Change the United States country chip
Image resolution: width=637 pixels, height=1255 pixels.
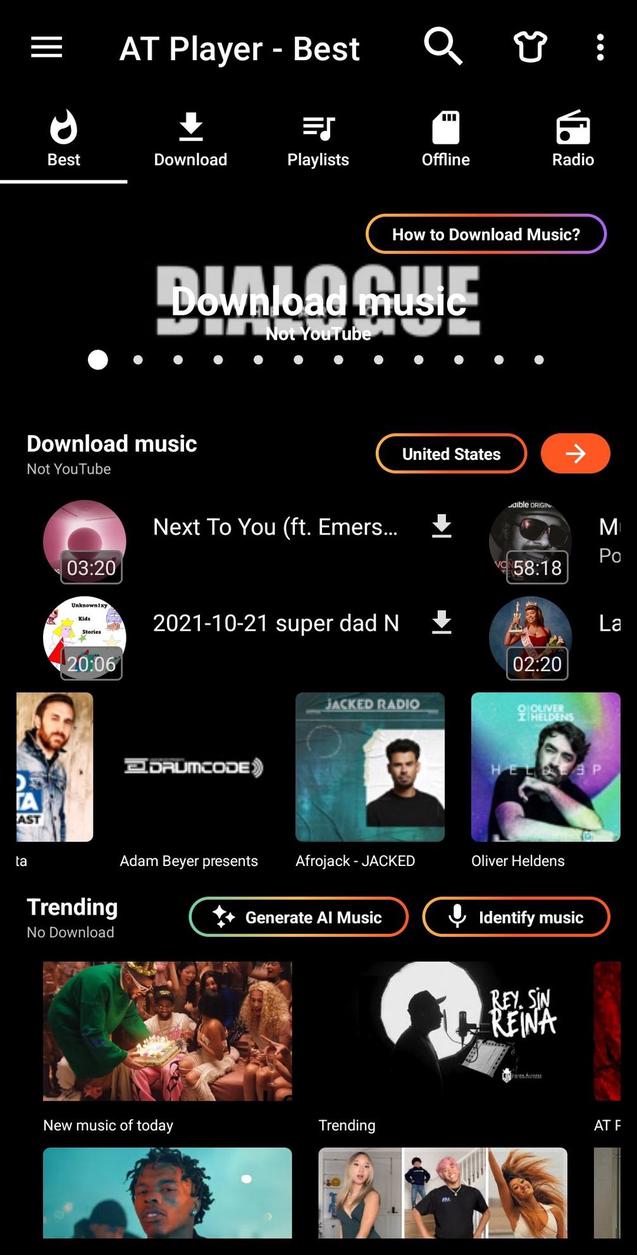[x=451, y=454]
